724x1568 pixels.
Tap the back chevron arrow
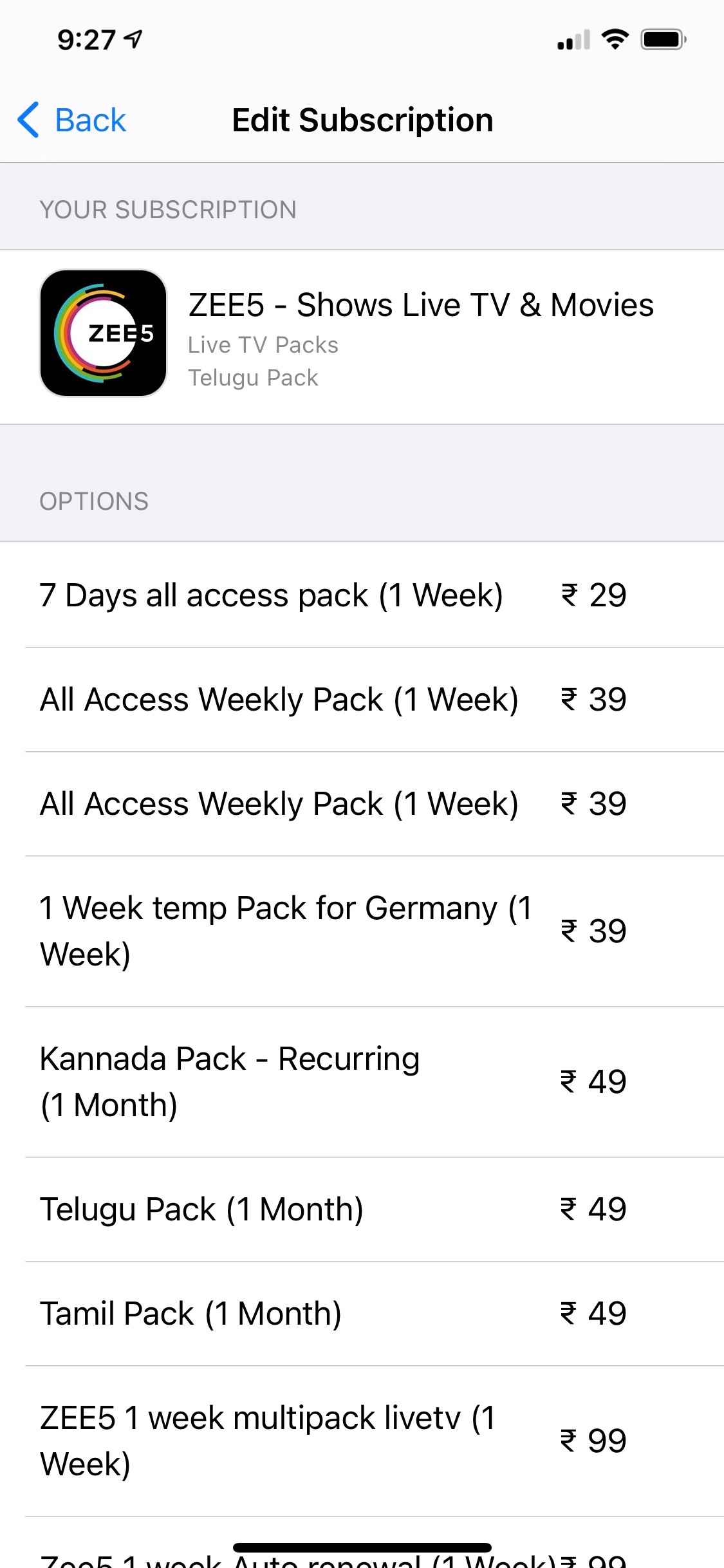pos(27,120)
